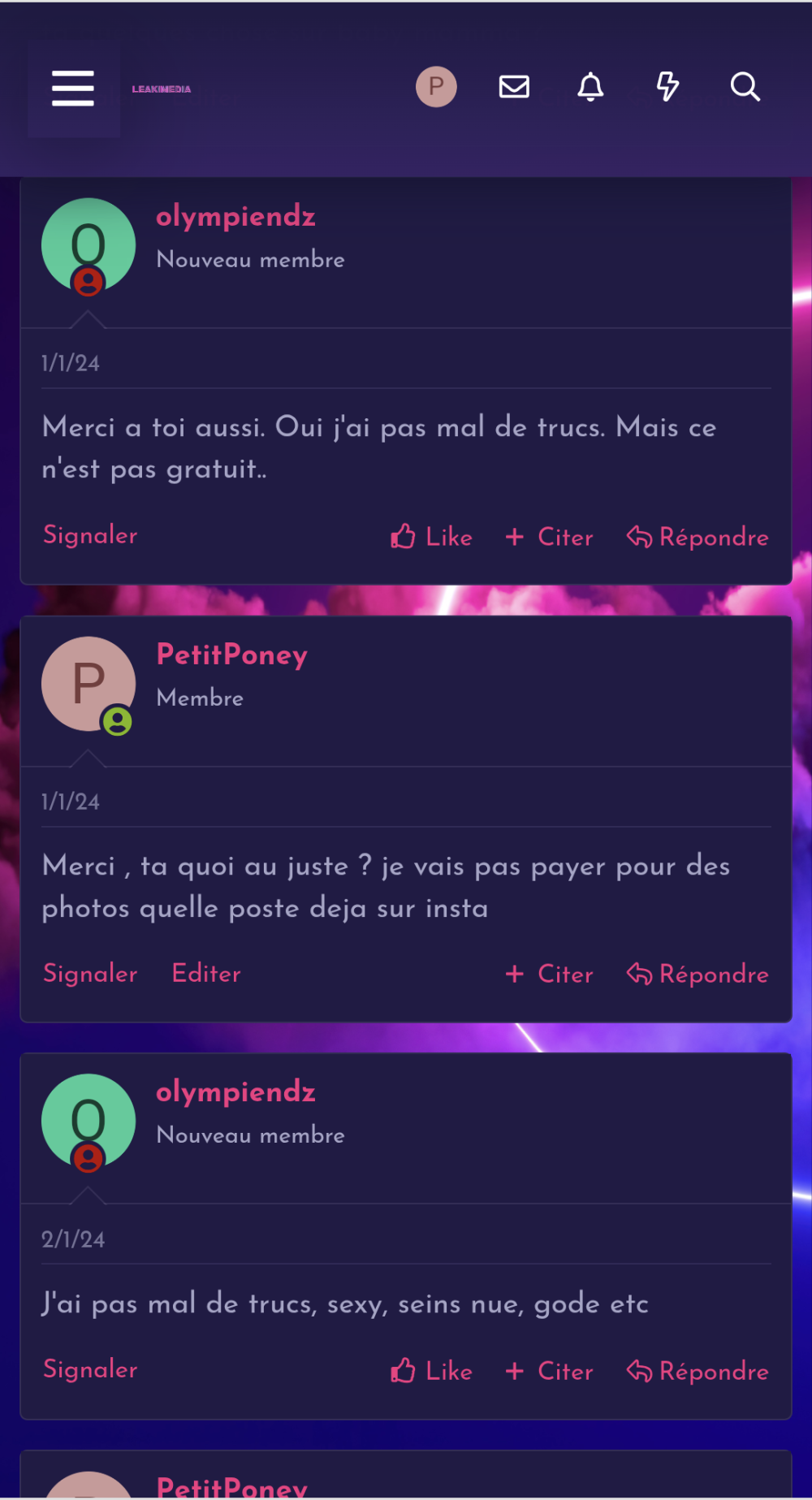This screenshot has width=812, height=1500.
Task: Like olympiendz's post from 1/1/24
Action: coord(431,537)
